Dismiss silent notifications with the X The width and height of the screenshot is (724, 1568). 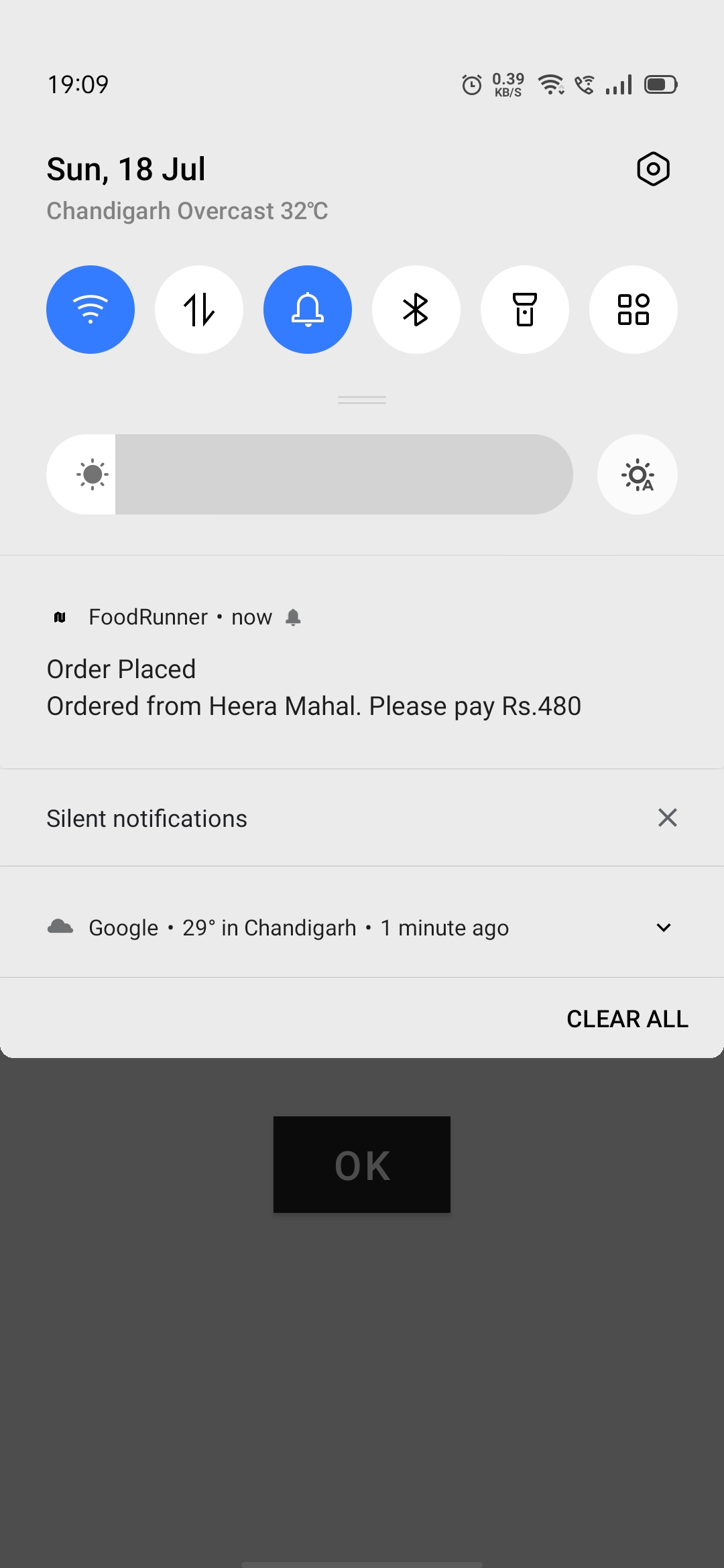point(668,818)
